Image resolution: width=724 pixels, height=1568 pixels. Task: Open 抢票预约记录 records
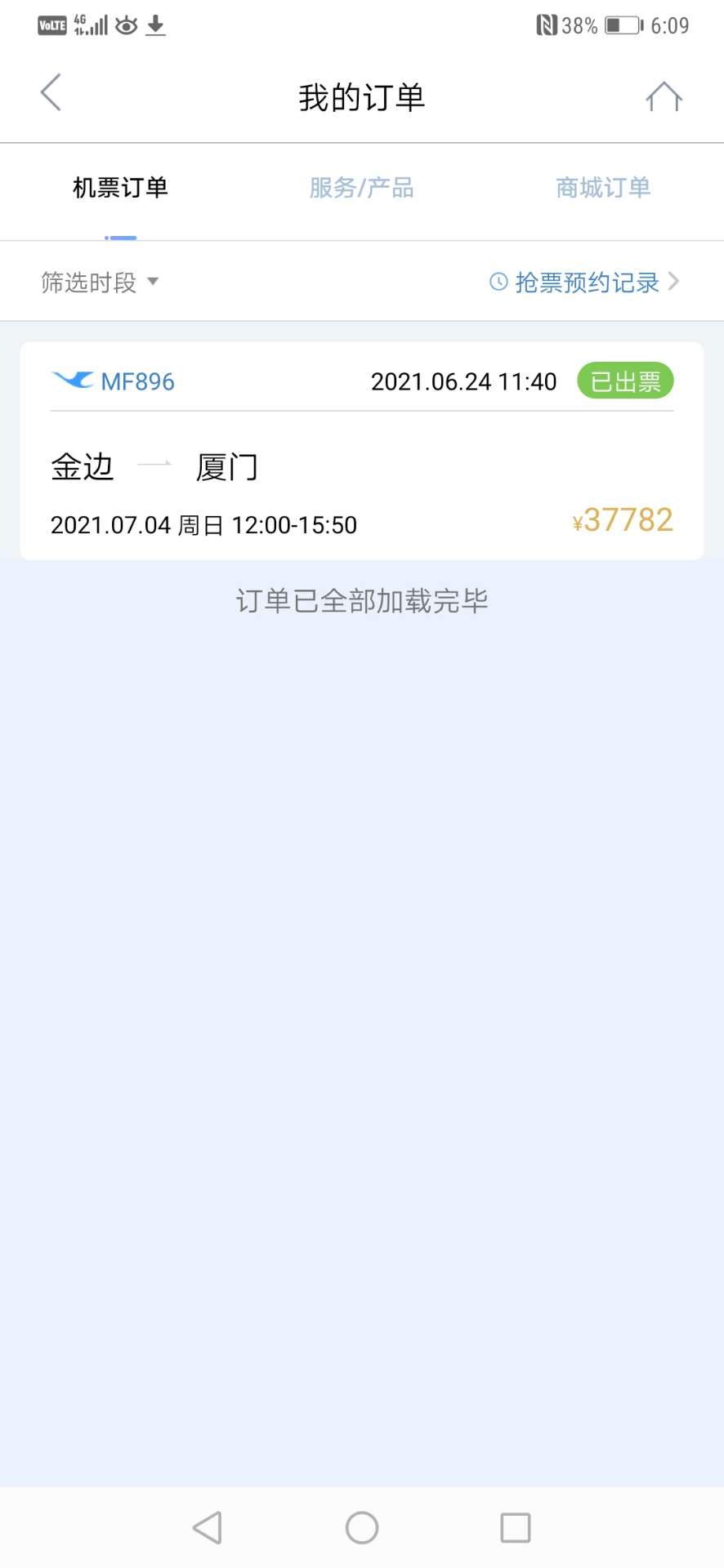coord(584,283)
